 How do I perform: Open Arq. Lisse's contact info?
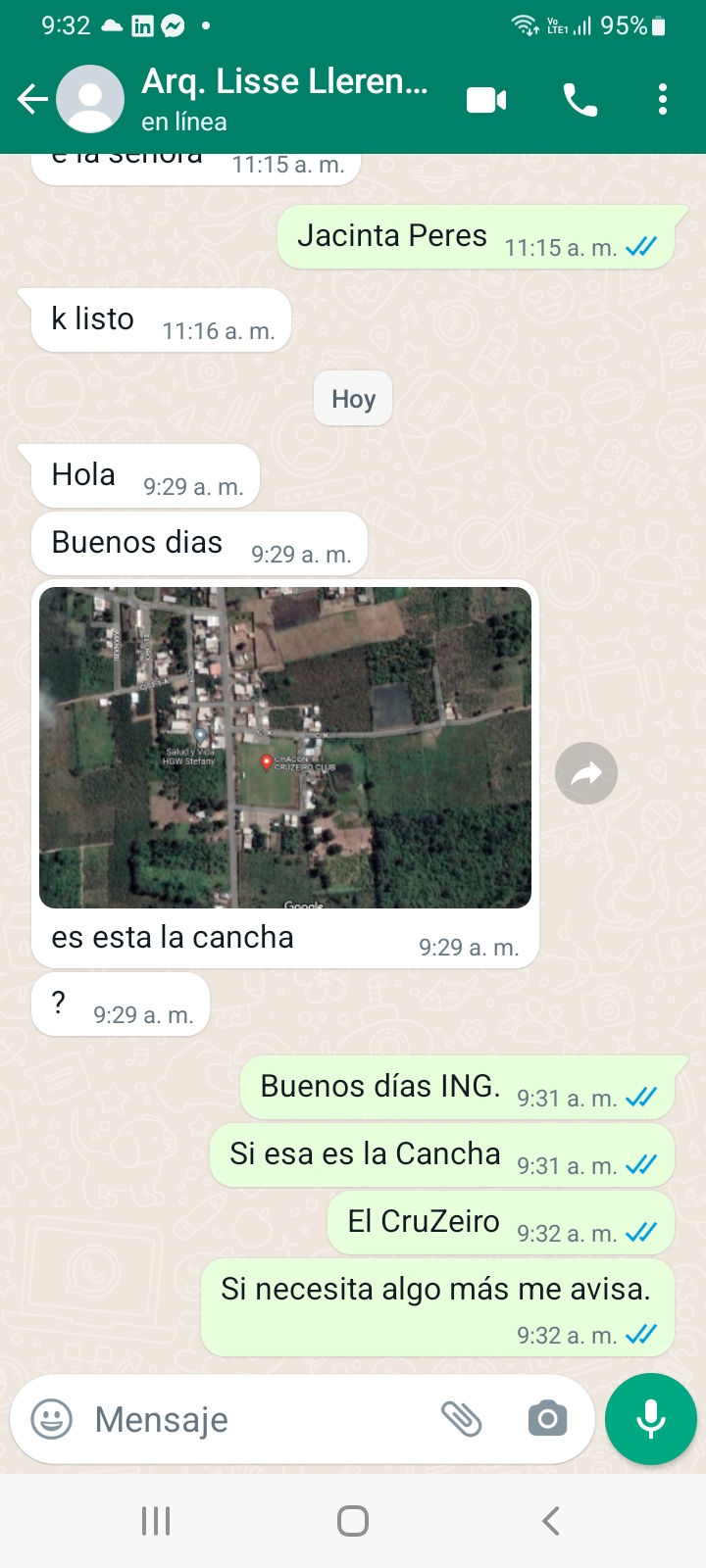coord(284,99)
